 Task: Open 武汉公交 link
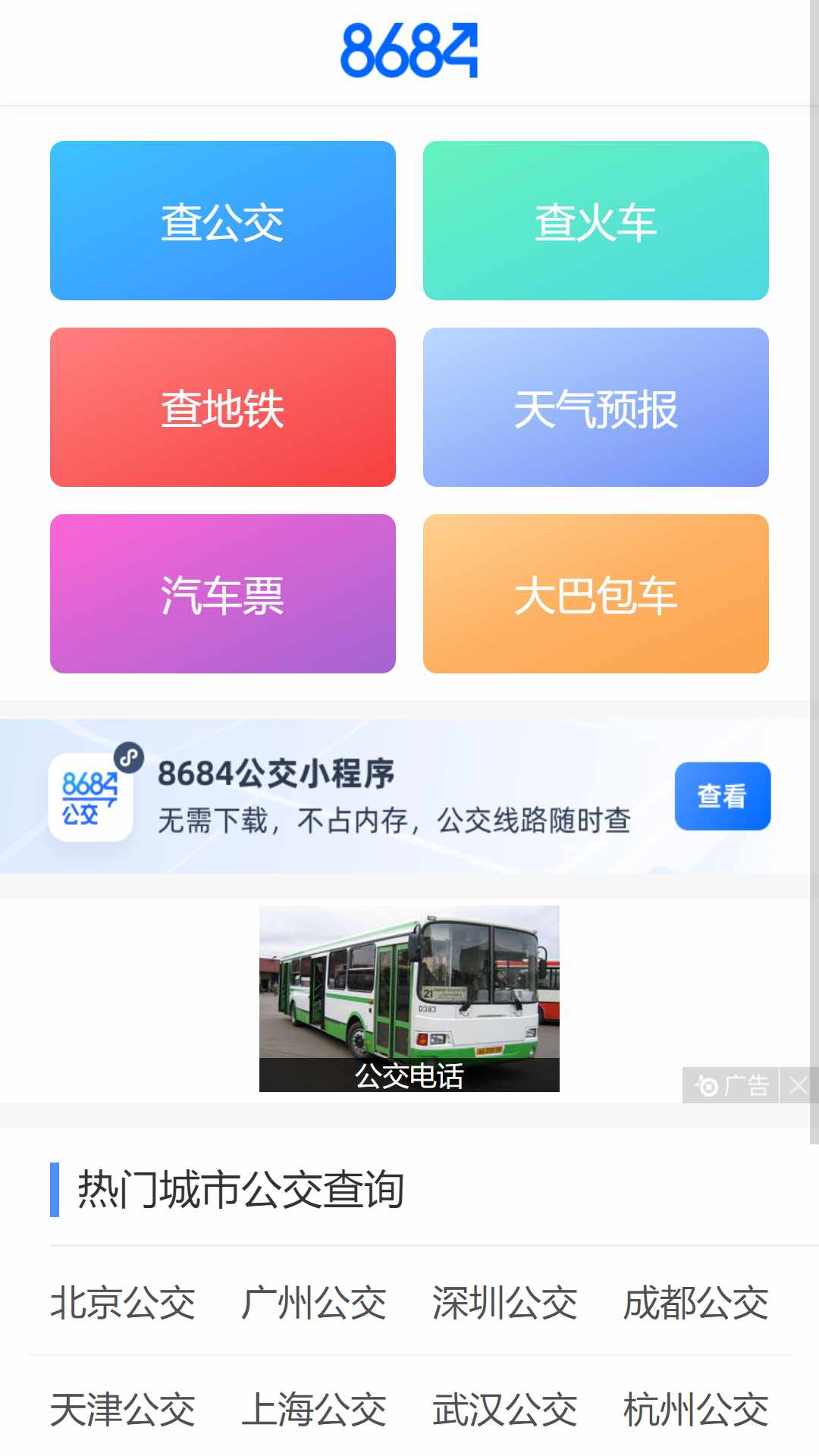point(505,1410)
